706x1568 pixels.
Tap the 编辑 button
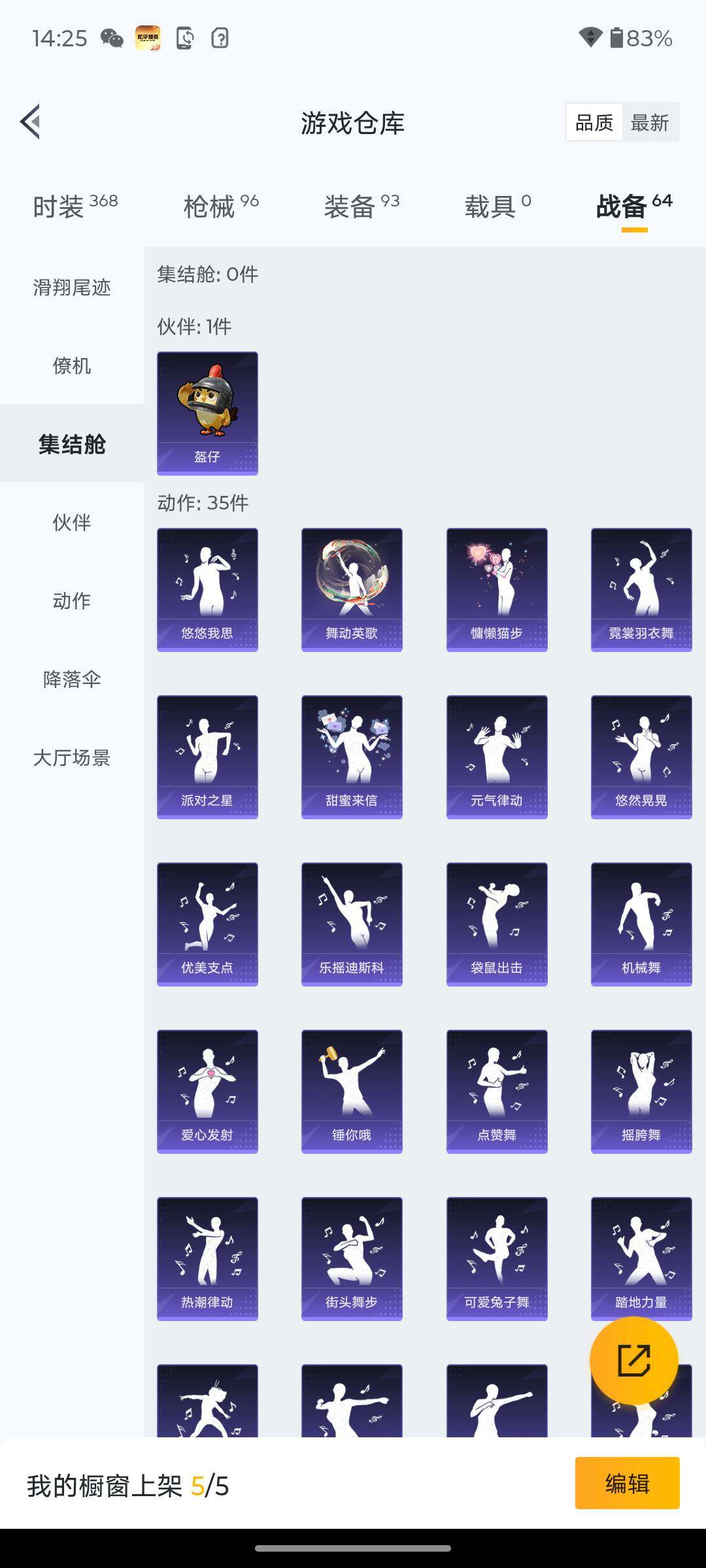click(627, 1483)
